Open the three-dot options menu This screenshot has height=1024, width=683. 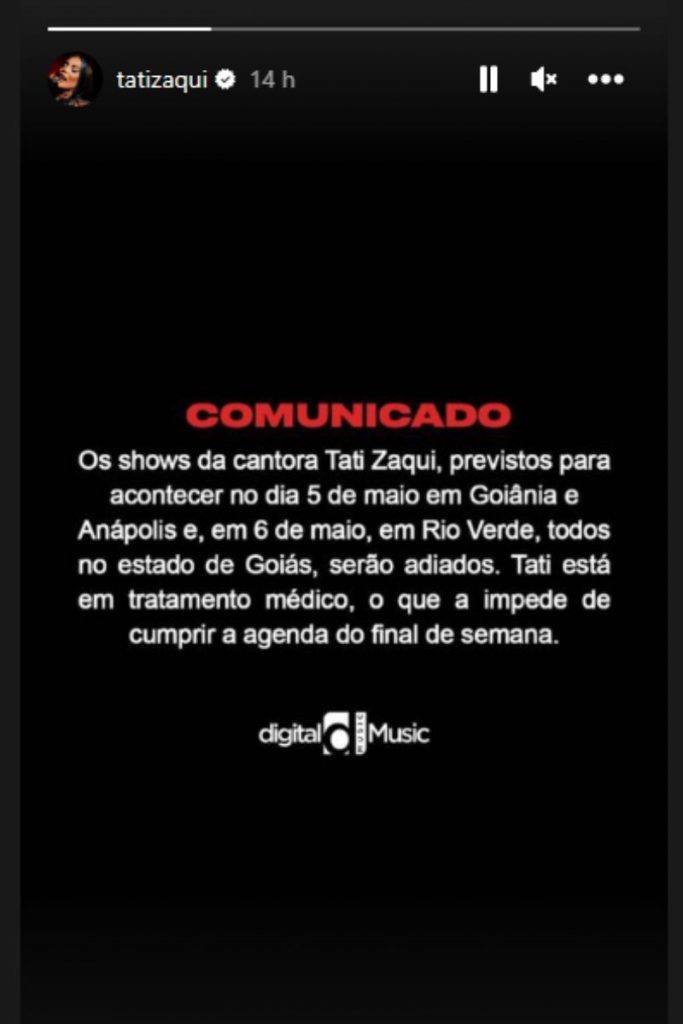pyautogui.click(x=605, y=80)
